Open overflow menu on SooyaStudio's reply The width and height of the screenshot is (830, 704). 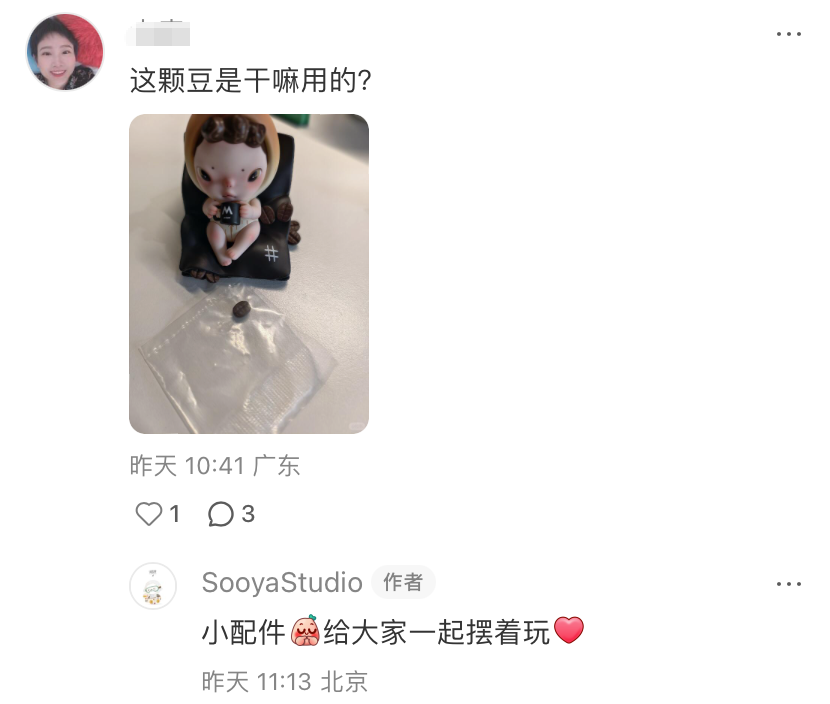tap(789, 584)
